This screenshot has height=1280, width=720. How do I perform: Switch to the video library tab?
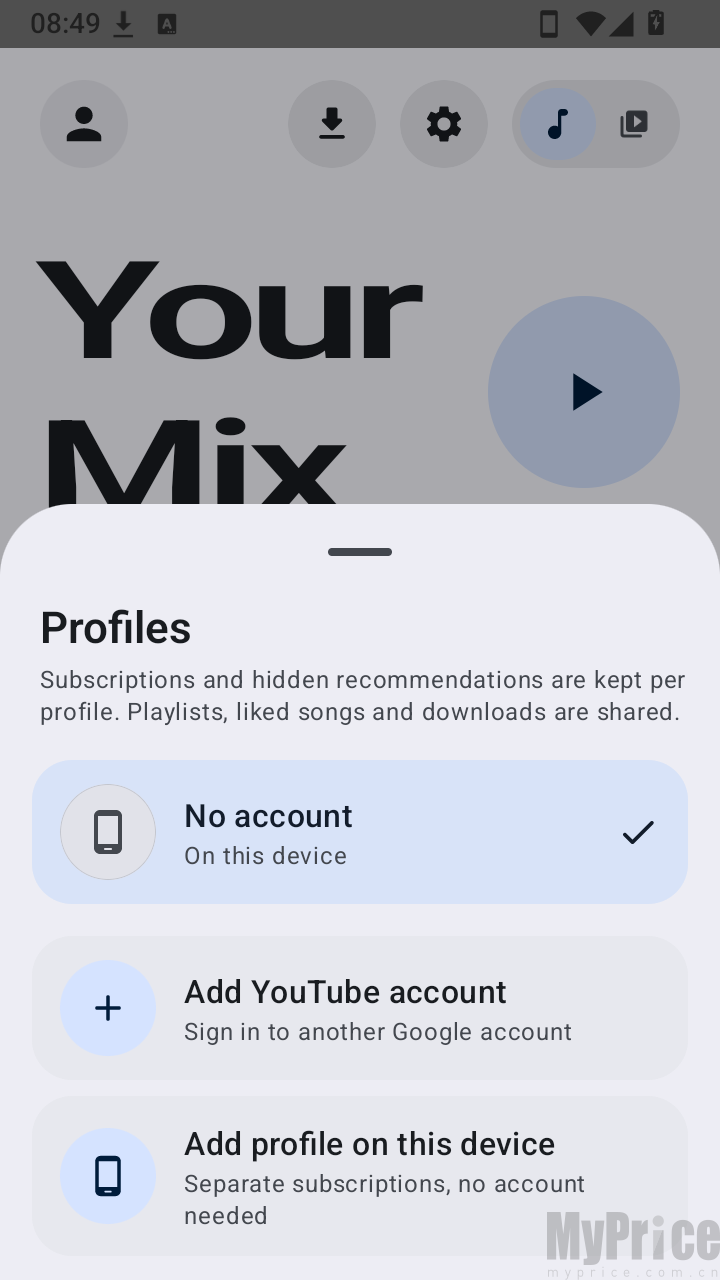pos(634,124)
